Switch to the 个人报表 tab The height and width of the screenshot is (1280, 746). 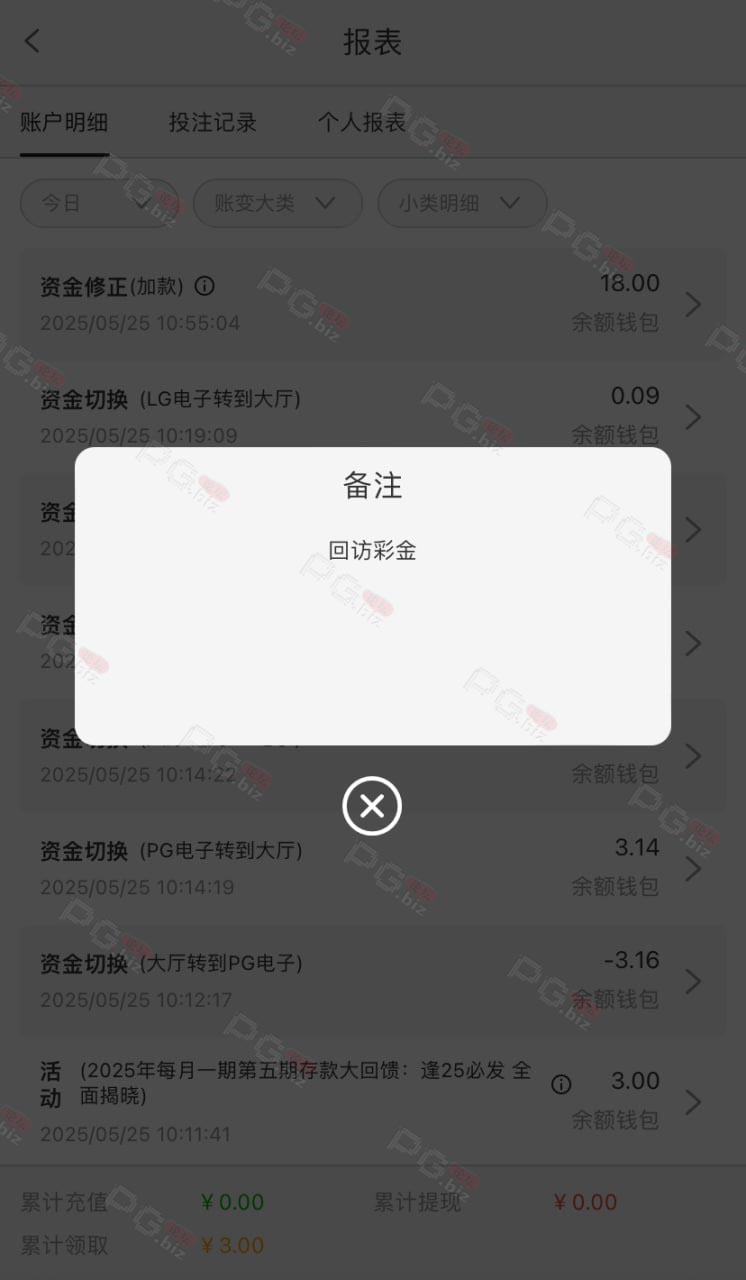point(362,123)
